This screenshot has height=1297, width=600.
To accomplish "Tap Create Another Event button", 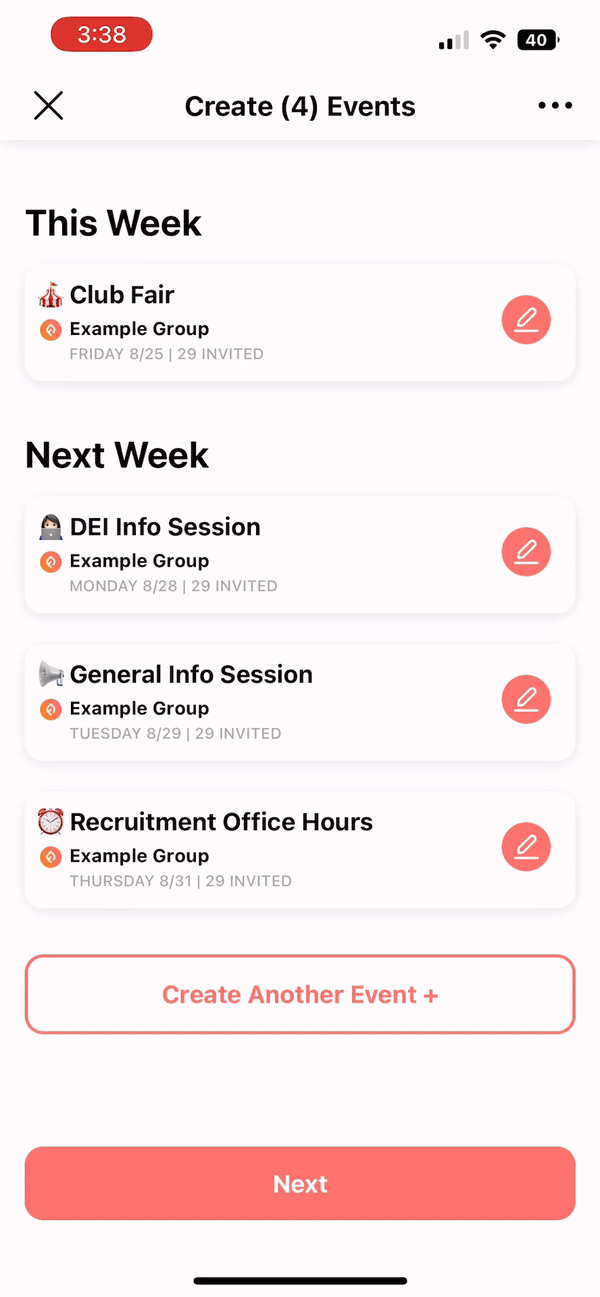I will [300, 995].
